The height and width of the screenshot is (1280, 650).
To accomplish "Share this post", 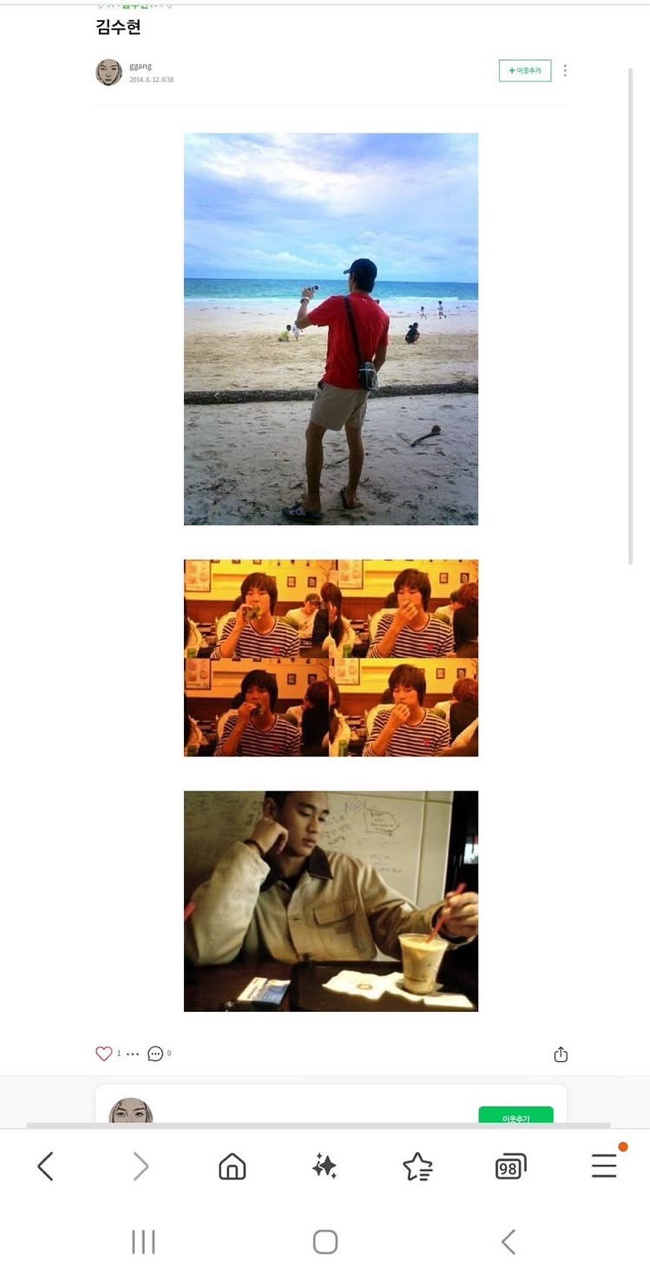I will coord(561,1054).
